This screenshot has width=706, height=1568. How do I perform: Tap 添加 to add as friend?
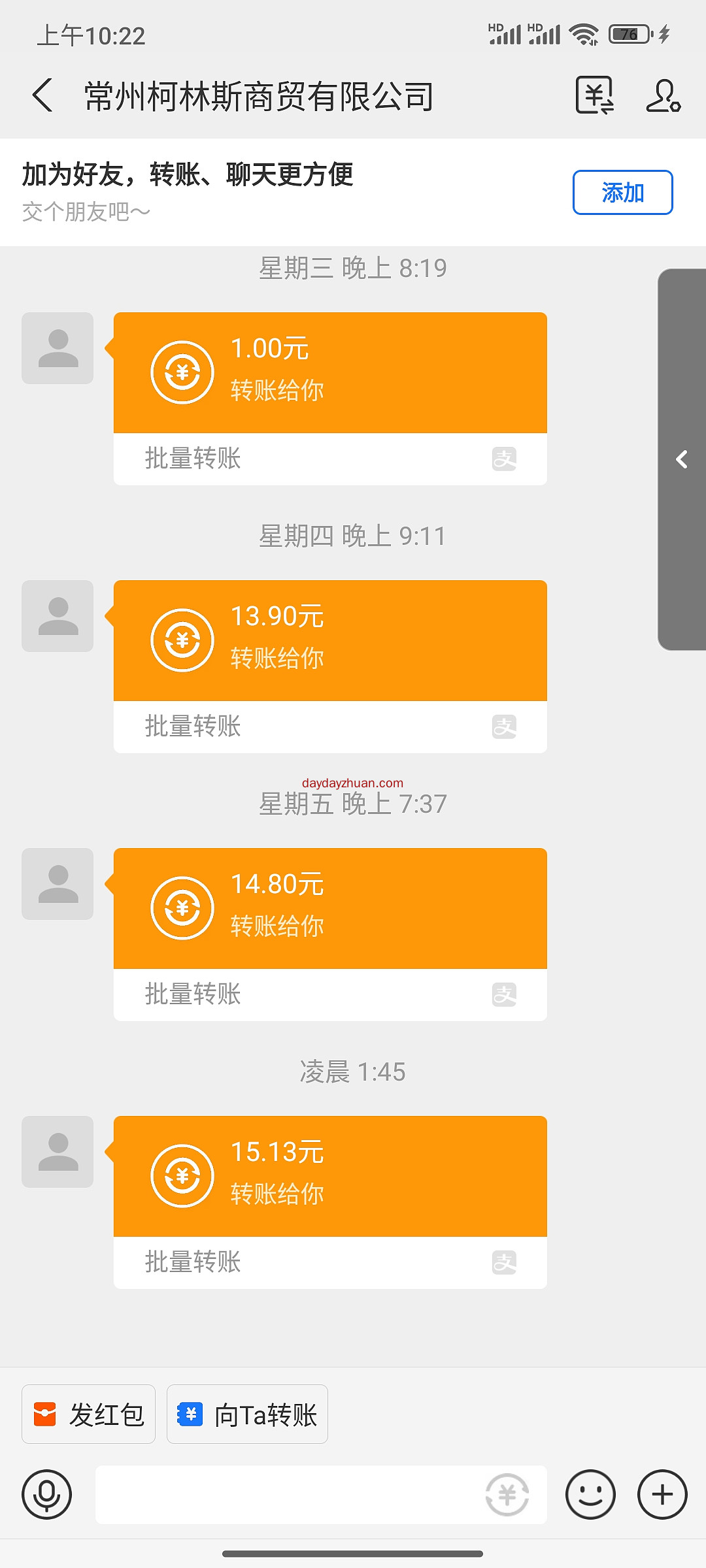(x=622, y=192)
